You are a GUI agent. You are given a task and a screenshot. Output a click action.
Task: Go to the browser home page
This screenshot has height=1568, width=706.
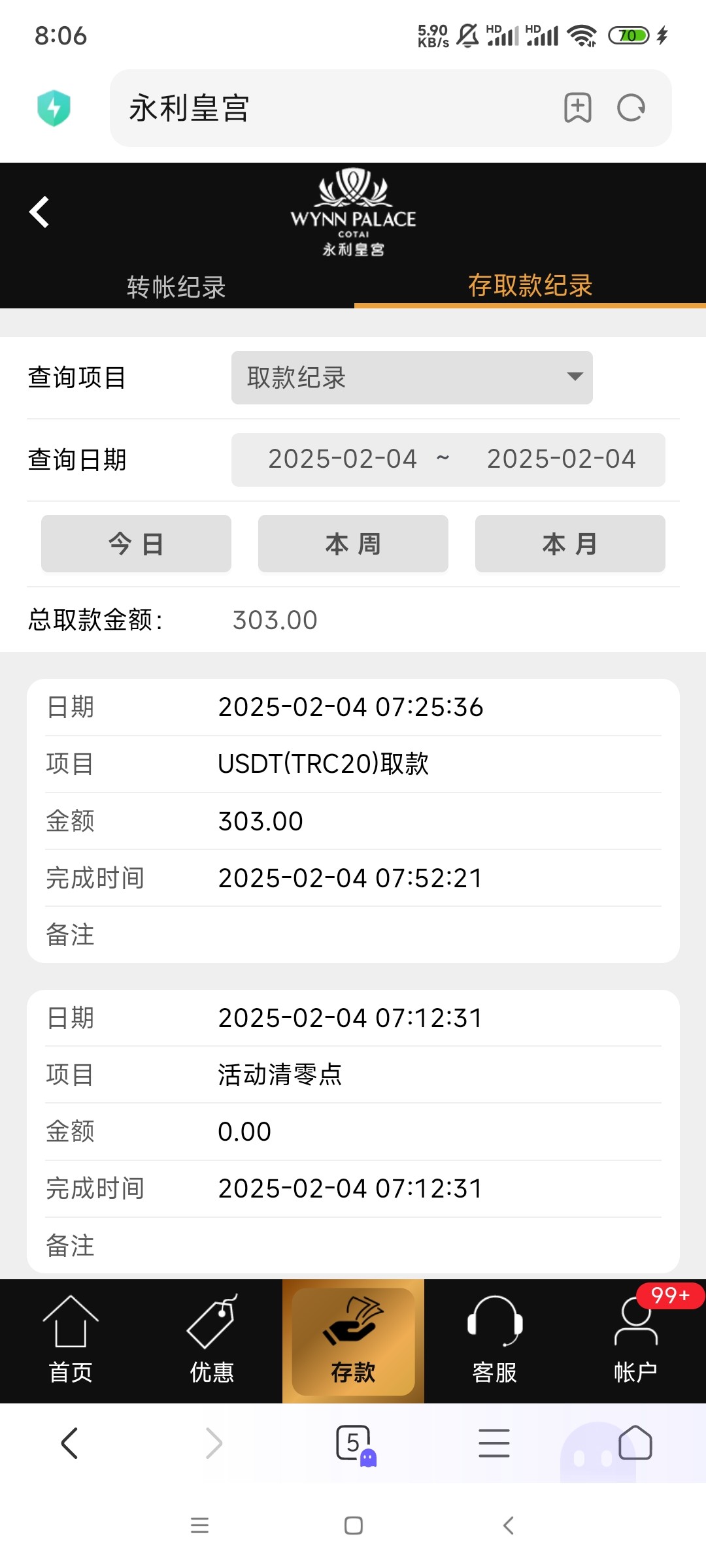click(635, 1443)
